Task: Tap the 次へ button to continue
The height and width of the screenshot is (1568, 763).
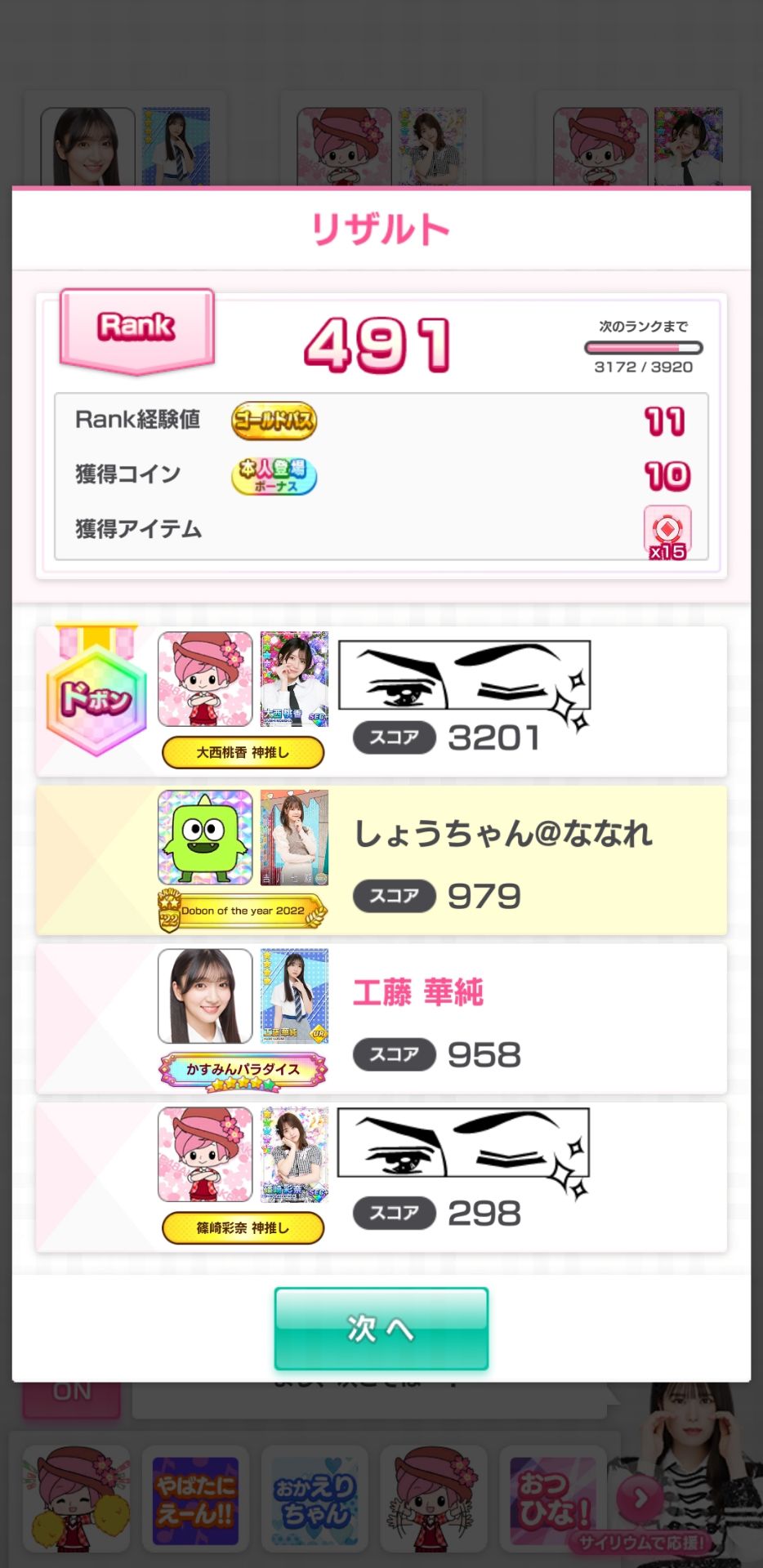Action: (381, 1328)
